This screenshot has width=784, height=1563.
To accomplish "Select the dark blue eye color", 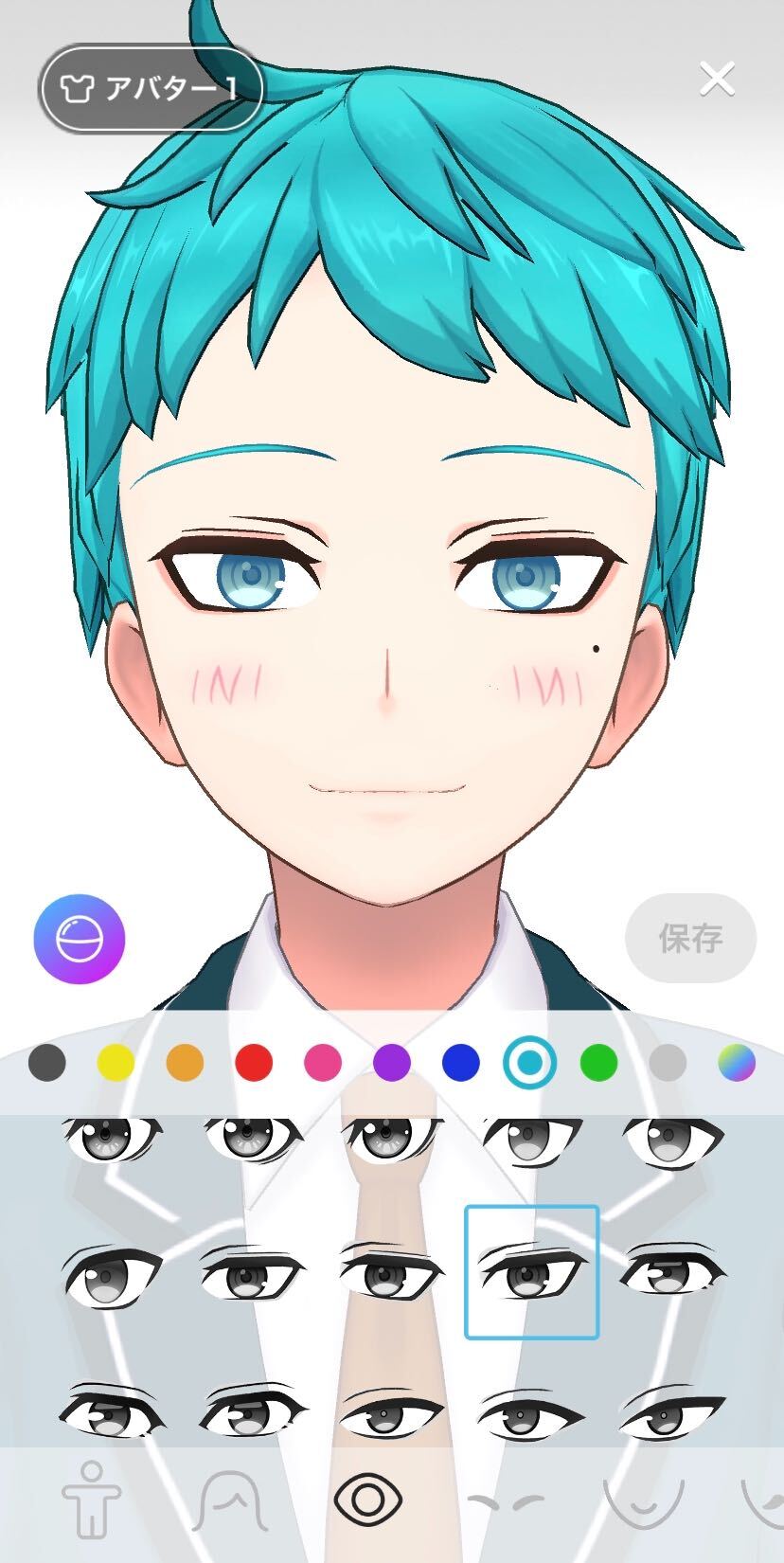I will pos(461,1063).
